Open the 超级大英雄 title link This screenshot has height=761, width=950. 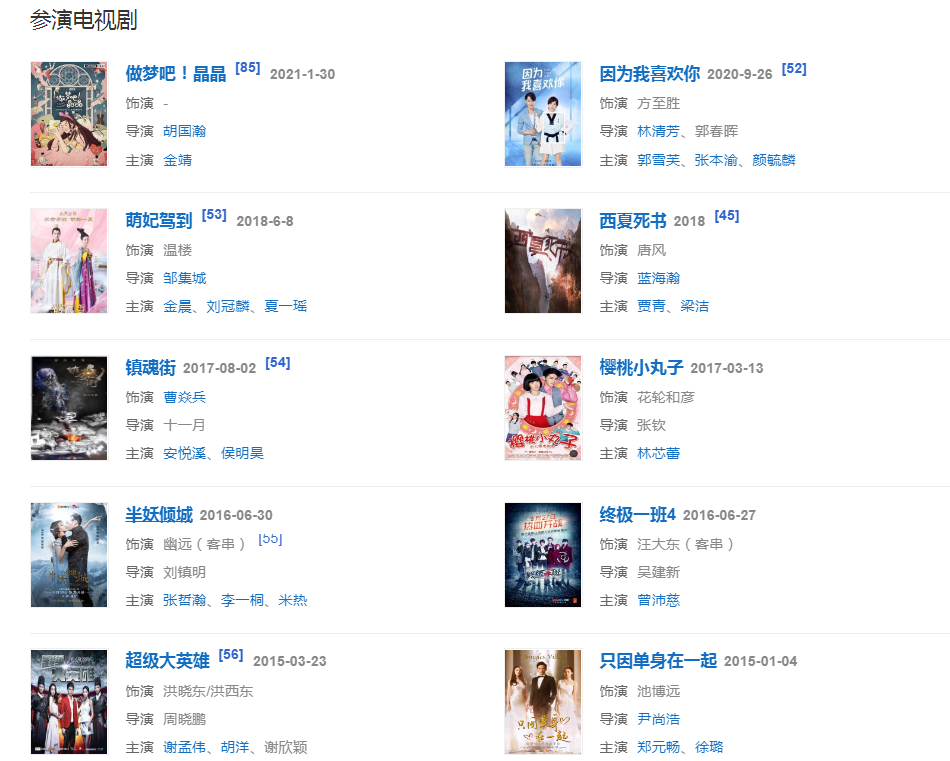click(x=167, y=662)
